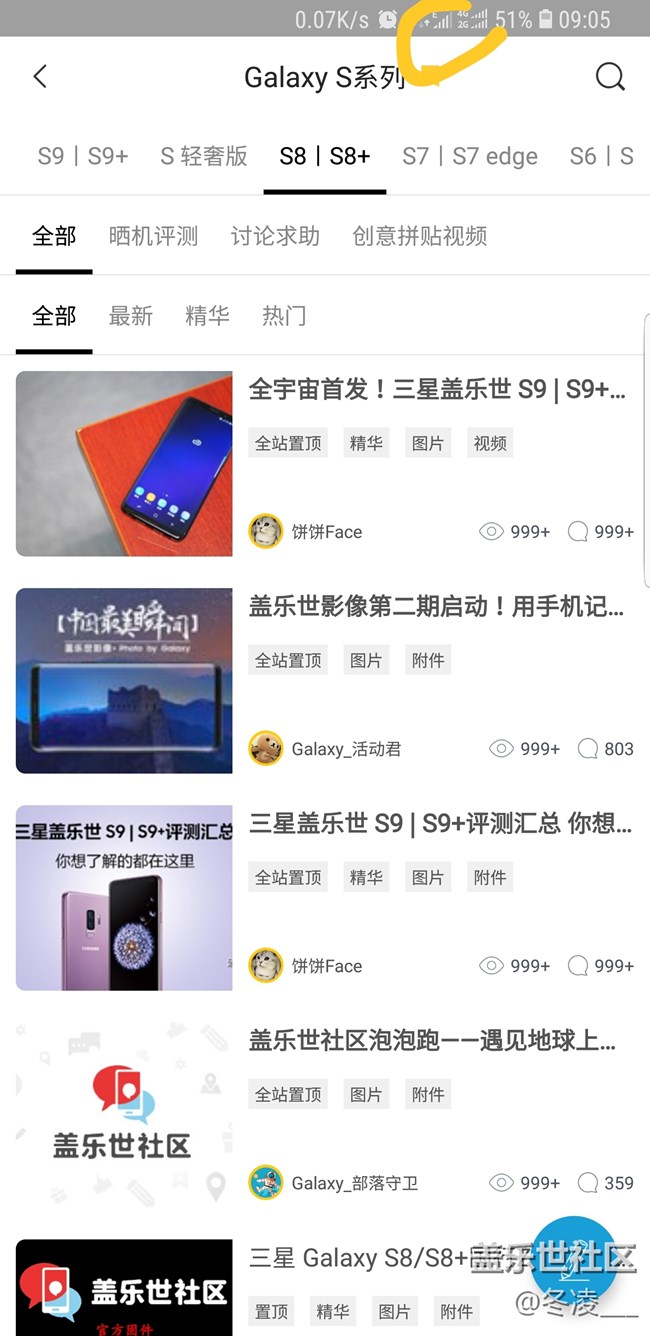View the profile of Galaxy_活动君
Image resolution: width=650 pixels, height=1336 pixels.
click(345, 749)
